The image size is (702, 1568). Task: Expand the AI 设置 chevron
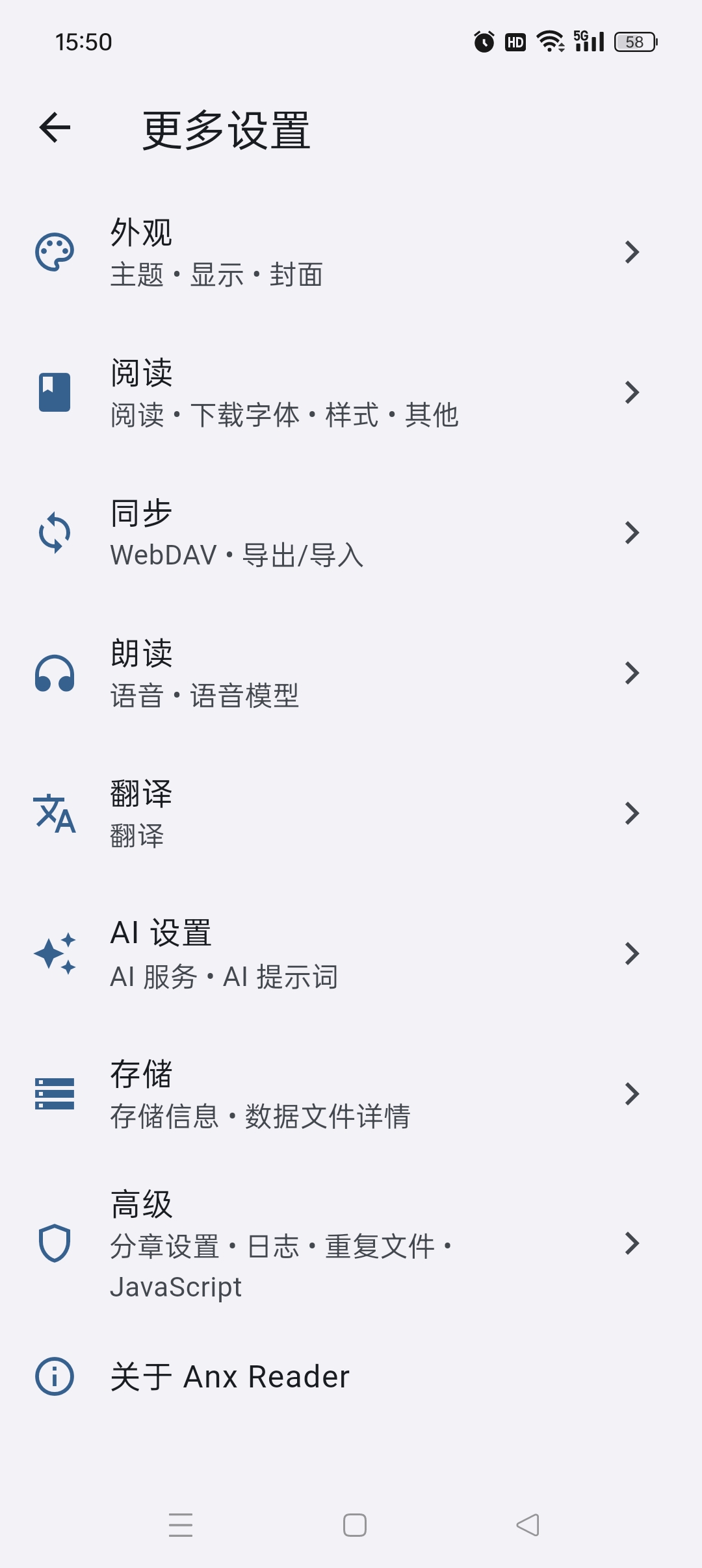click(x=631, y=953)
